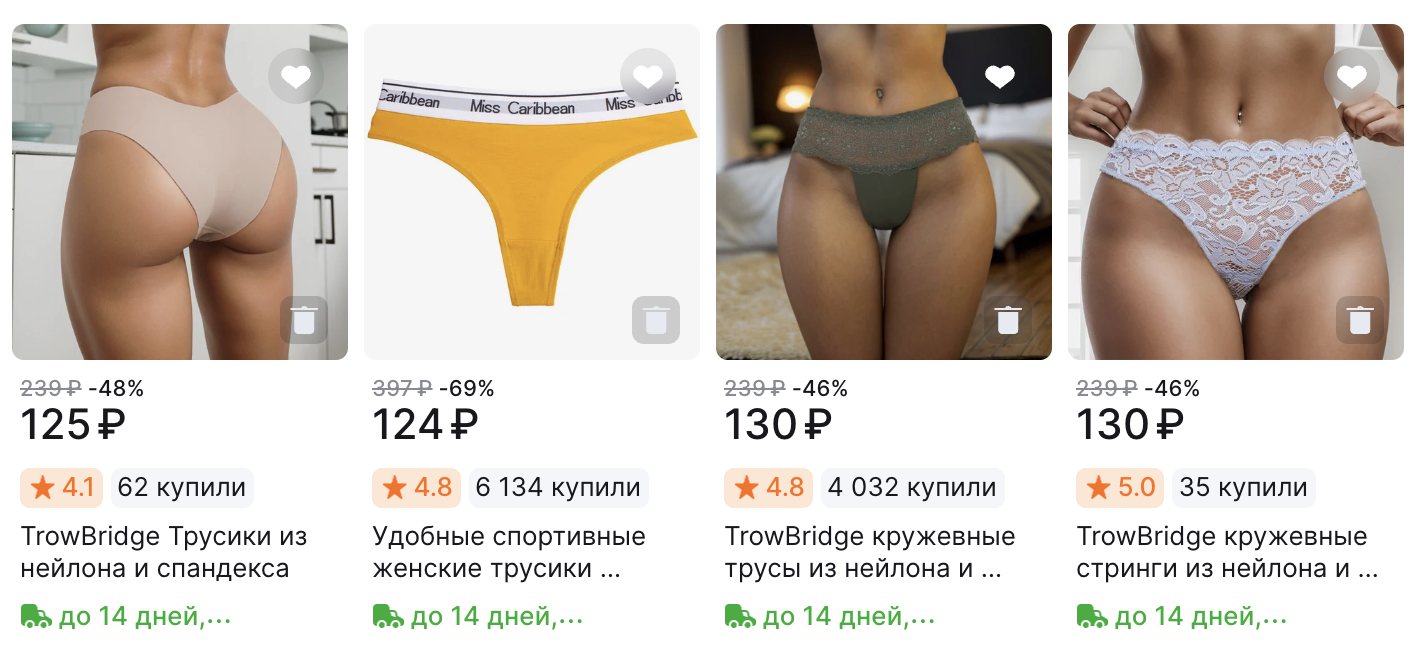
Task: Tap the trash icon on the 4 032 купили item
Action: [x=1008, y=321]
